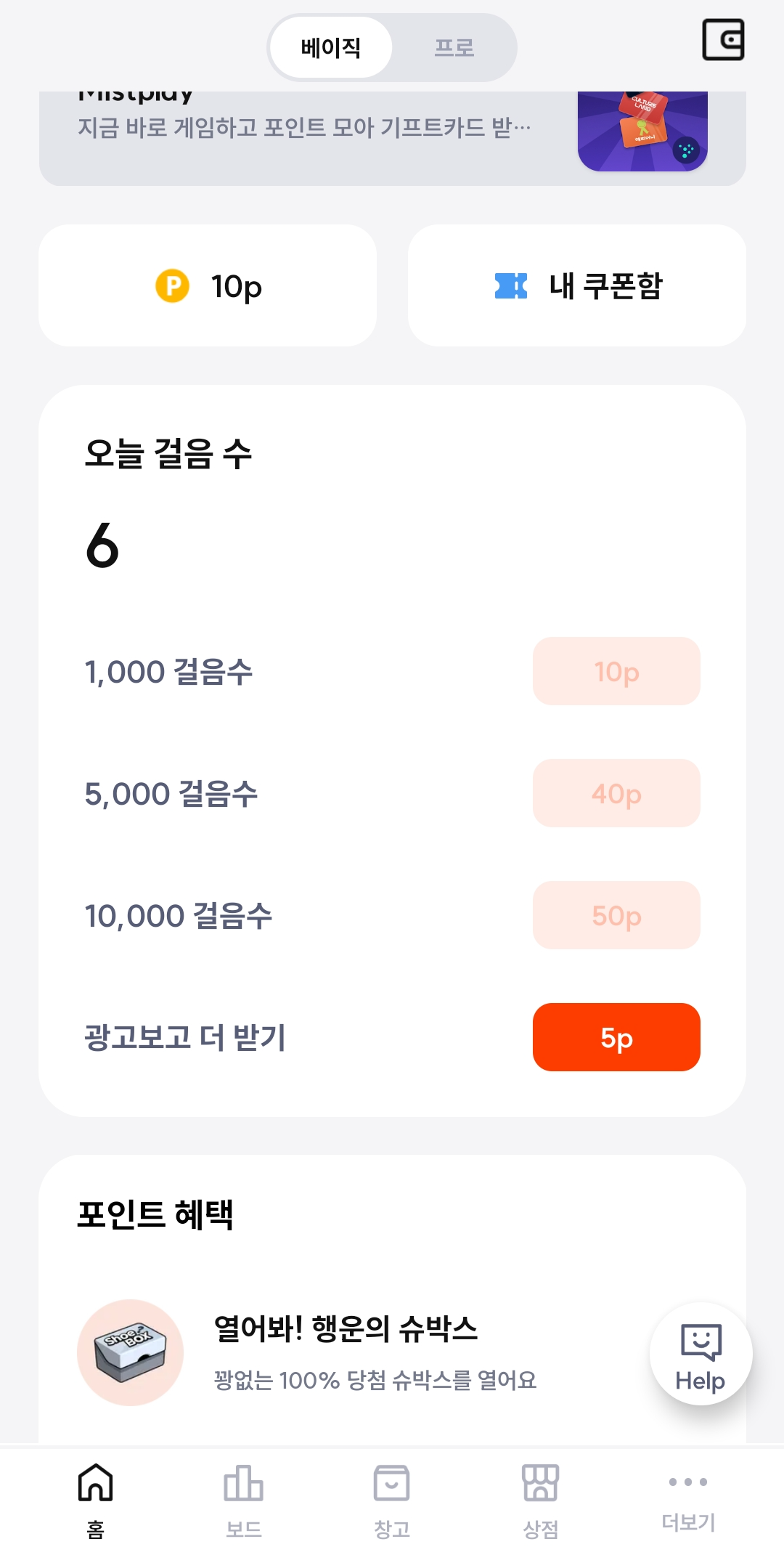
Task: Tap the 10p reward for 1,000 steps
Action: coord(616,671)
